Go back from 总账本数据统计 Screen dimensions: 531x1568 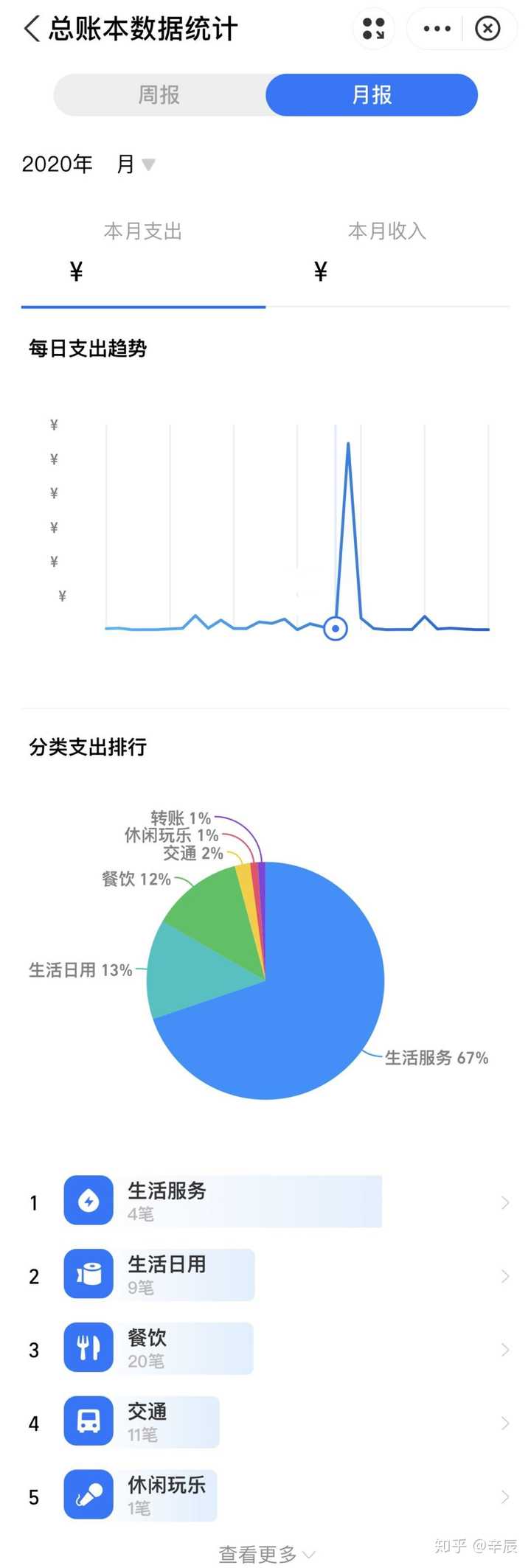(x=31, y=29)
